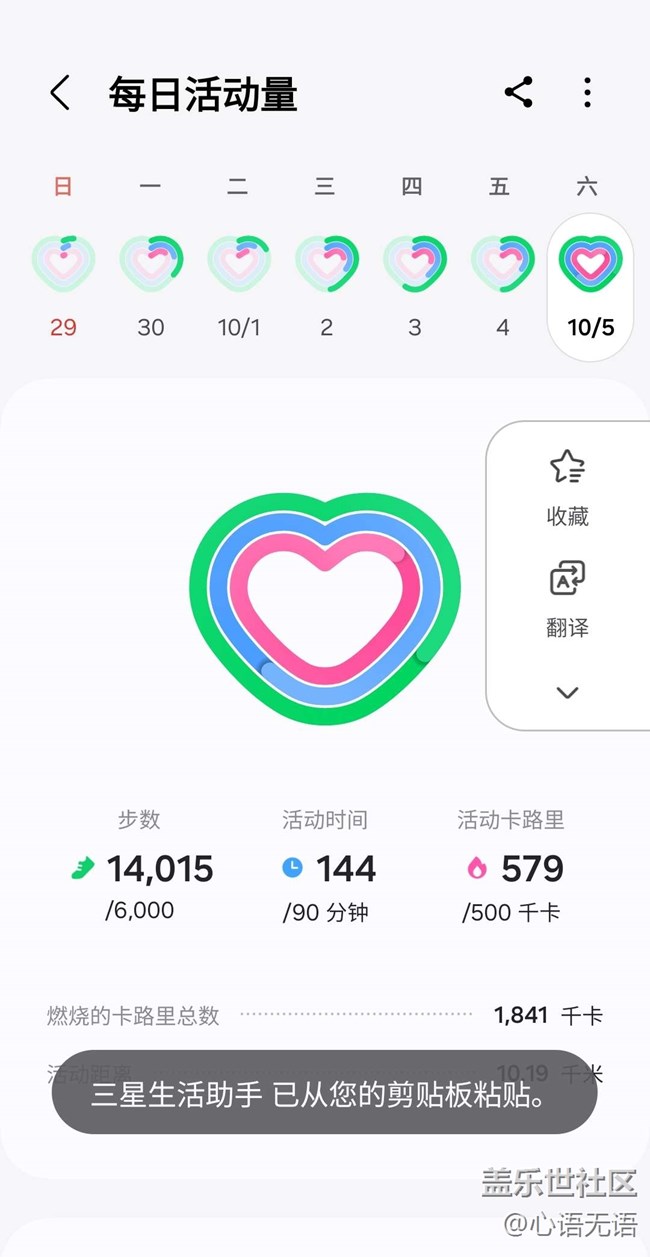Open the three-dot overflow menu

(587, 93)
